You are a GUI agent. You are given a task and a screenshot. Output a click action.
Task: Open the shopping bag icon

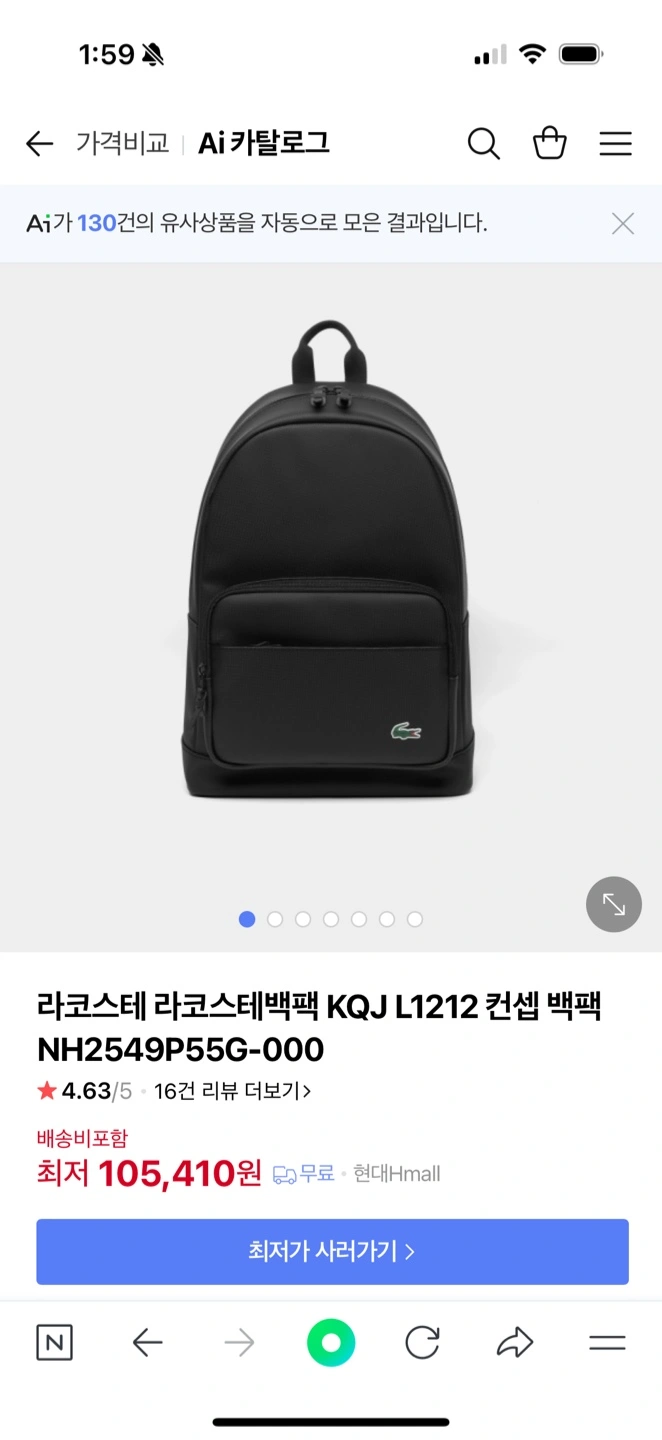coord(550,143)
